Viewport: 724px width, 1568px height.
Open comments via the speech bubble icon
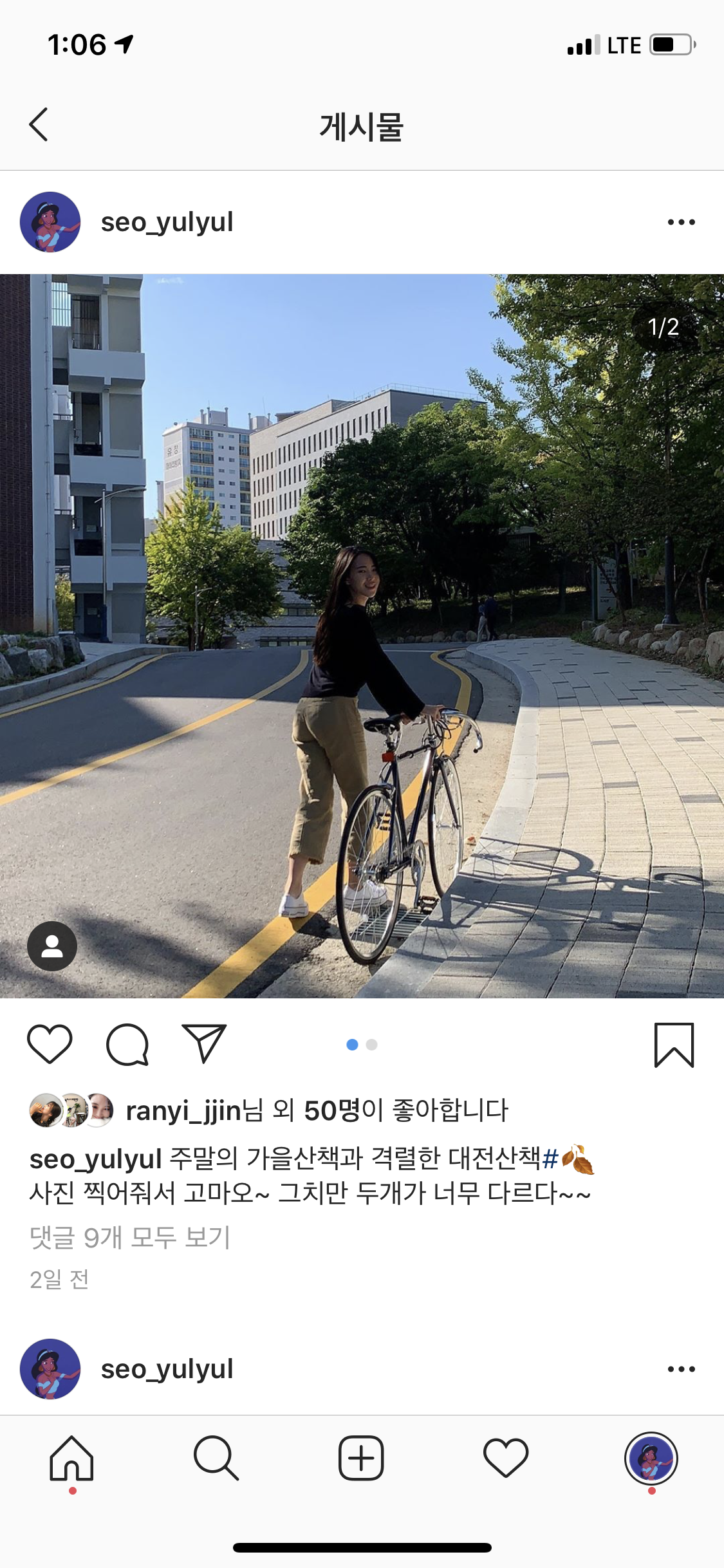(127, 1044)
